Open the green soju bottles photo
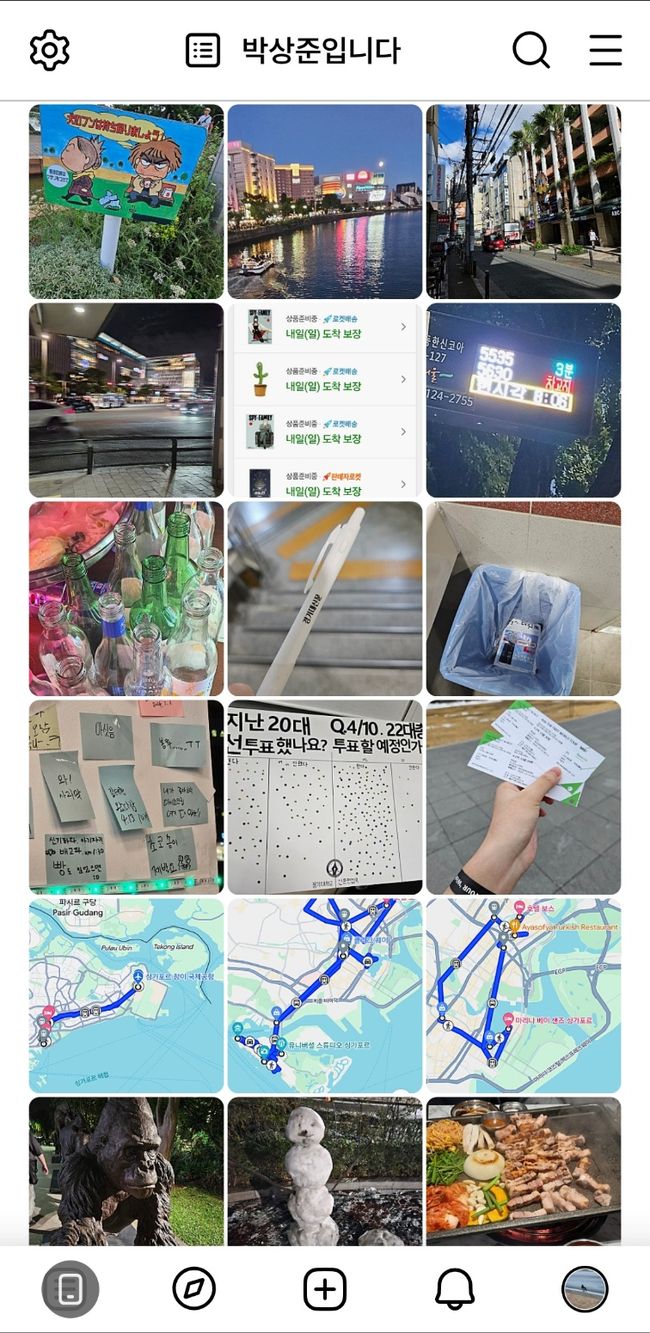 coord(126,598)
